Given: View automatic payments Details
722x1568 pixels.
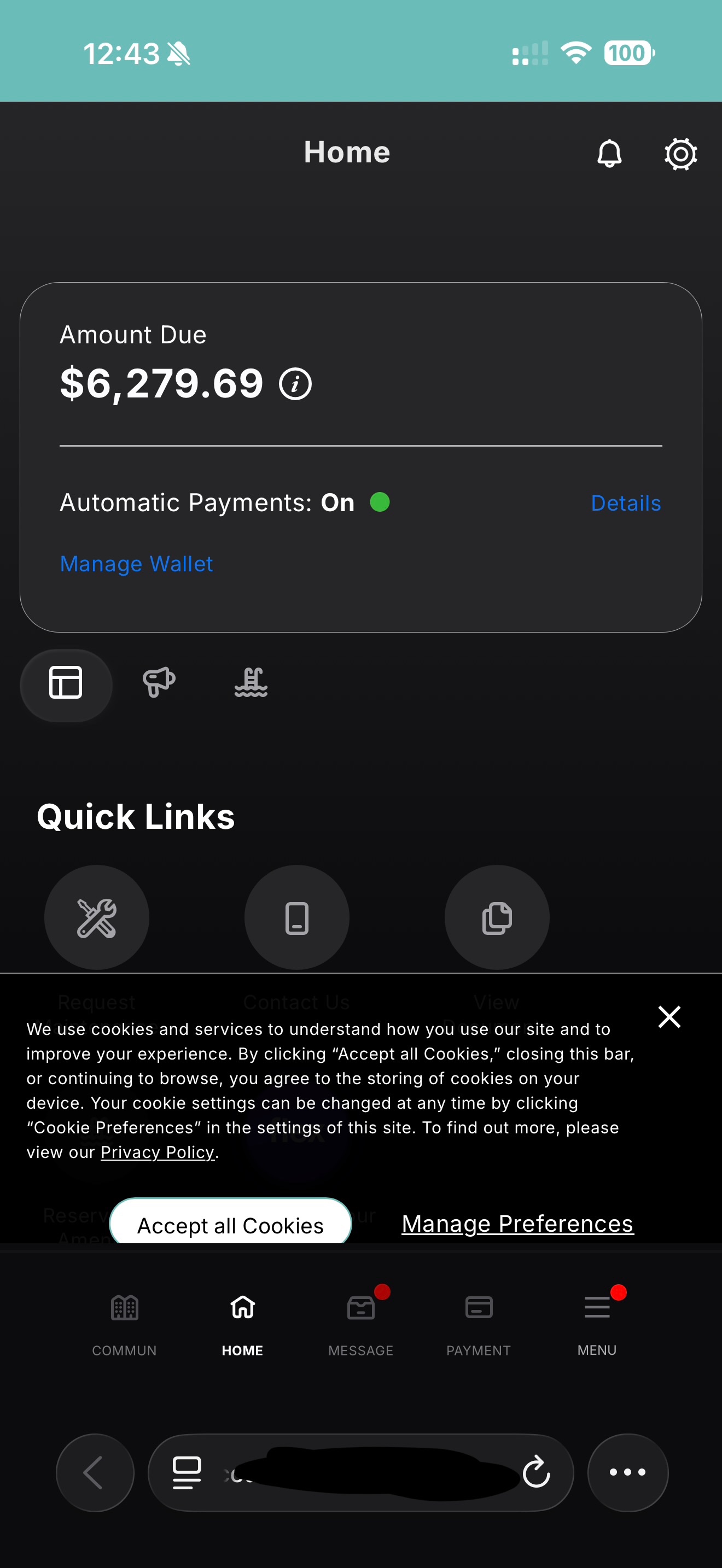Looking at the screenshot, I should pos(626,503).
